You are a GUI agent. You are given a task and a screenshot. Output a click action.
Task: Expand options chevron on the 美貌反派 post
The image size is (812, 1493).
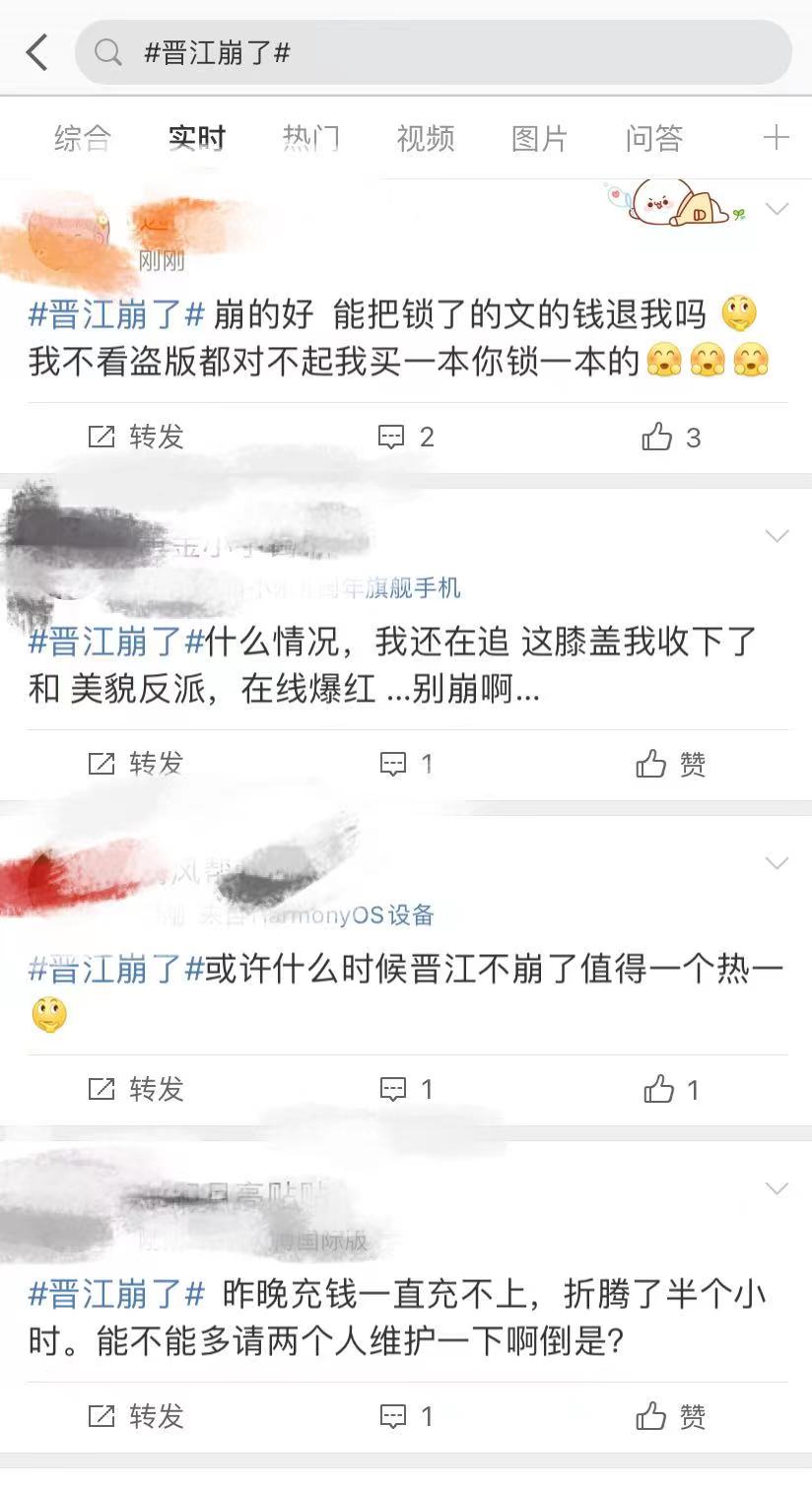(x=778, y=536)
